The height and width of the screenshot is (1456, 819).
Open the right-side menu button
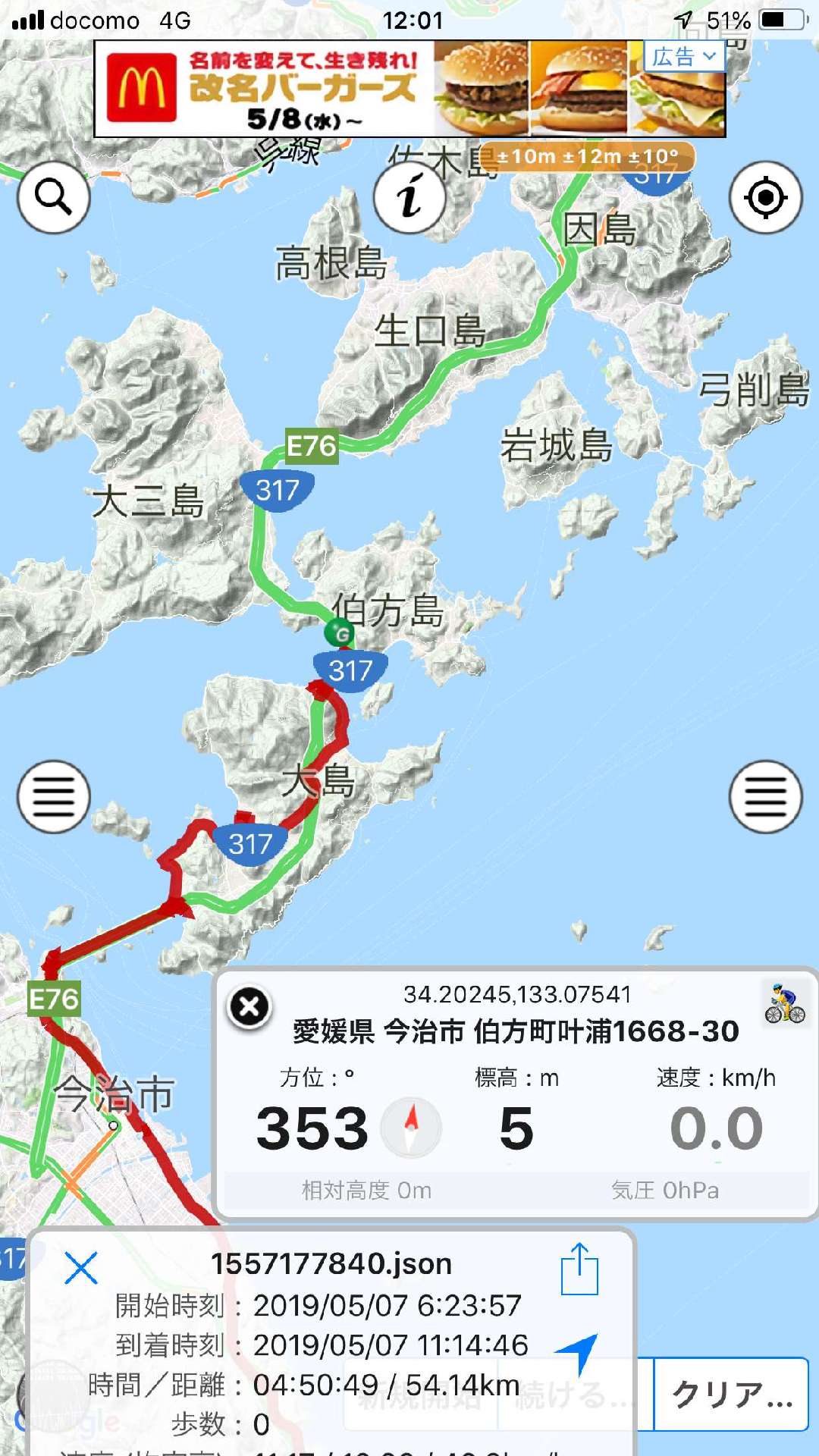tap(766, 797)
